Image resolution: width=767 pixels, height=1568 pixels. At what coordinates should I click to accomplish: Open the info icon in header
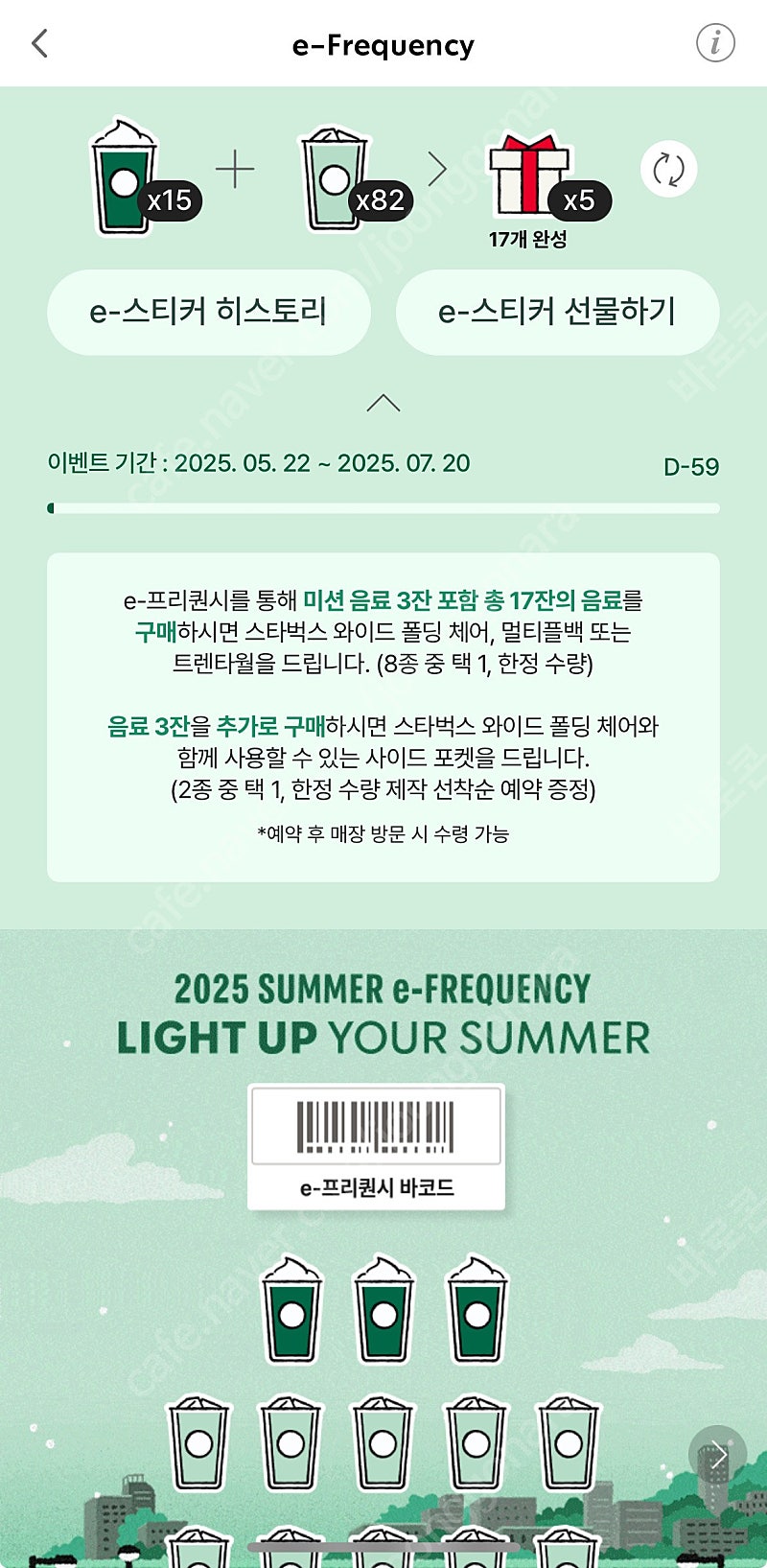click(714, 43)
